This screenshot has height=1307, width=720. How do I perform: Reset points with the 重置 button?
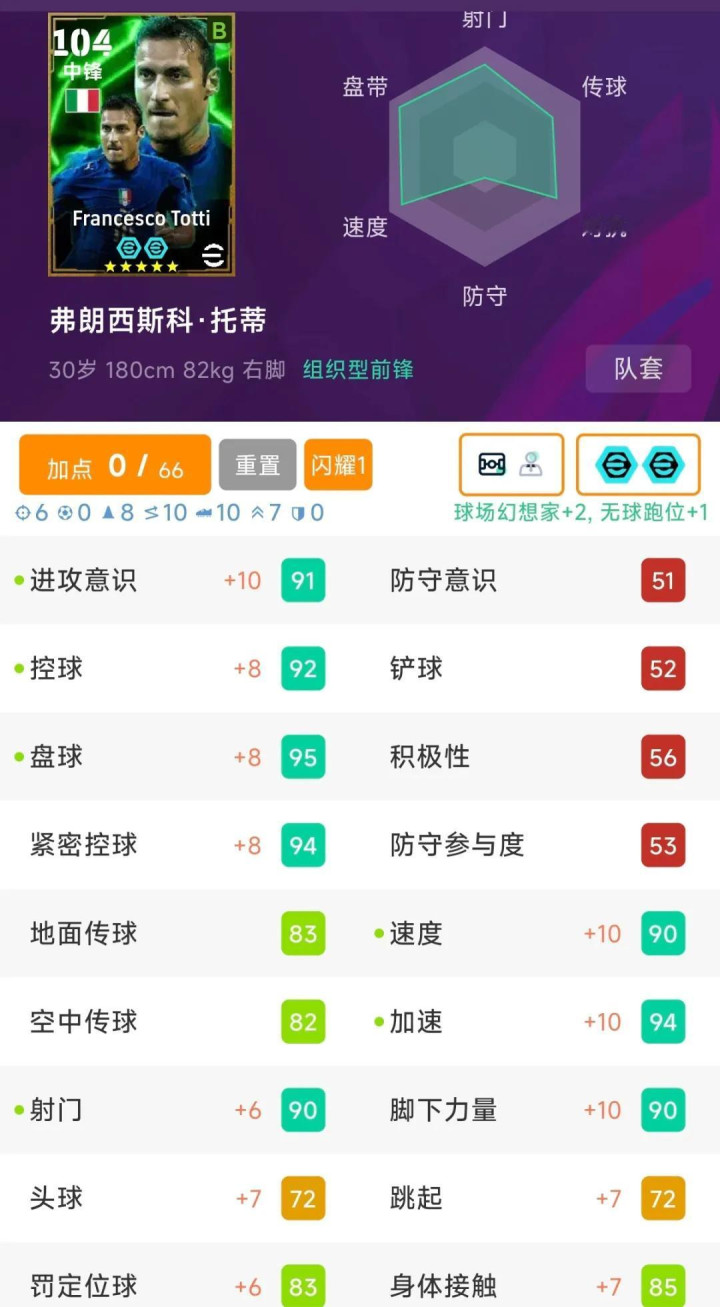coord(258,465)
